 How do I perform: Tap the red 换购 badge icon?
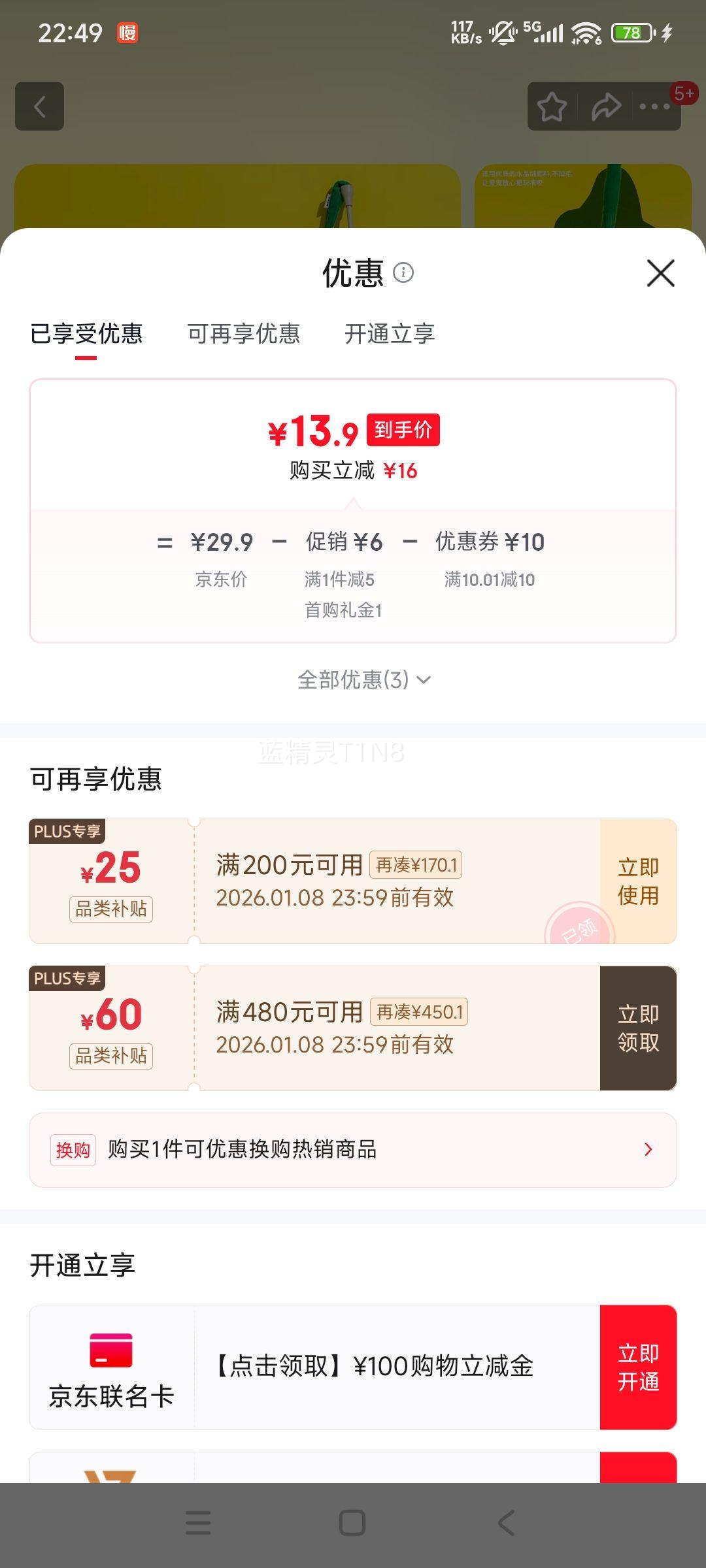pyautogui.click(x=73, y=1151)
